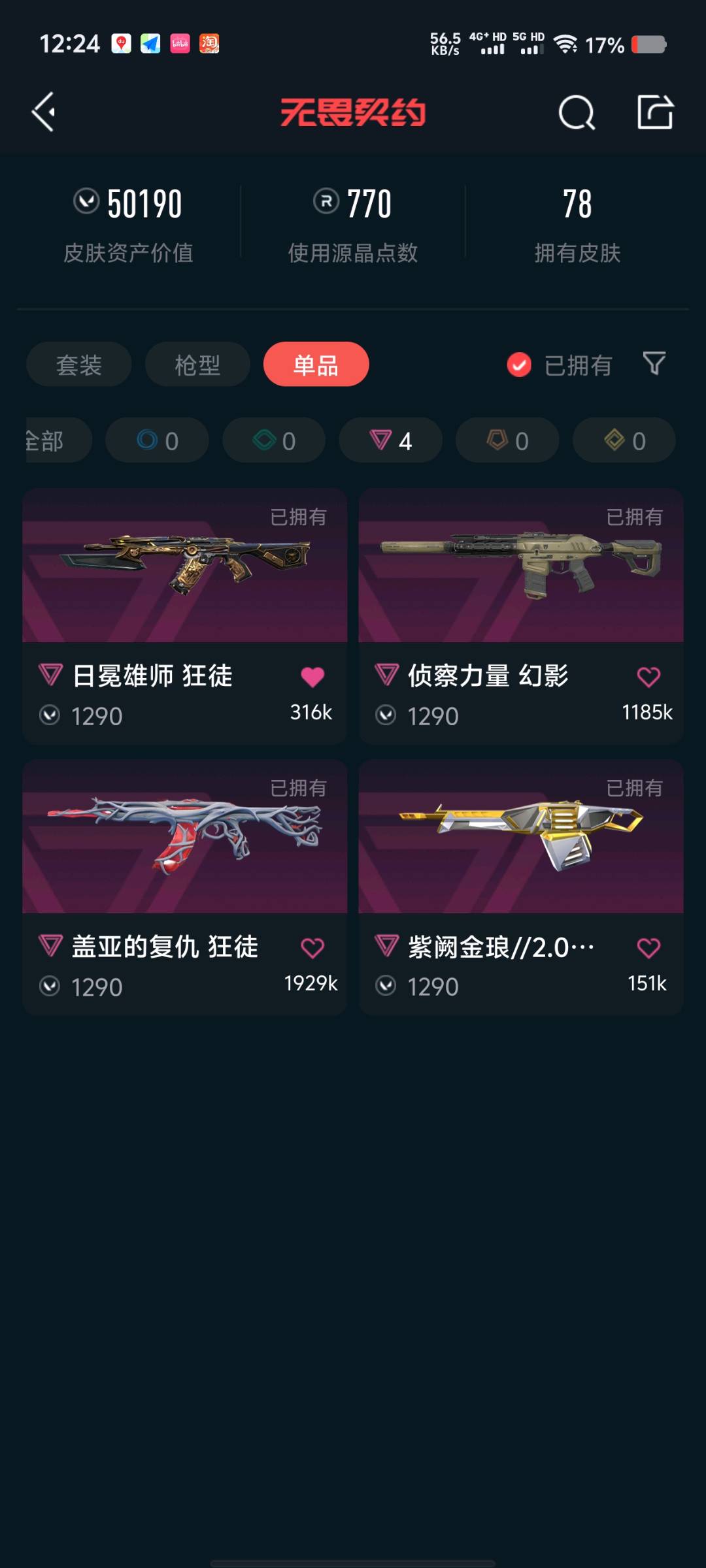Go back using the top-left arrow

coord(44,112)
